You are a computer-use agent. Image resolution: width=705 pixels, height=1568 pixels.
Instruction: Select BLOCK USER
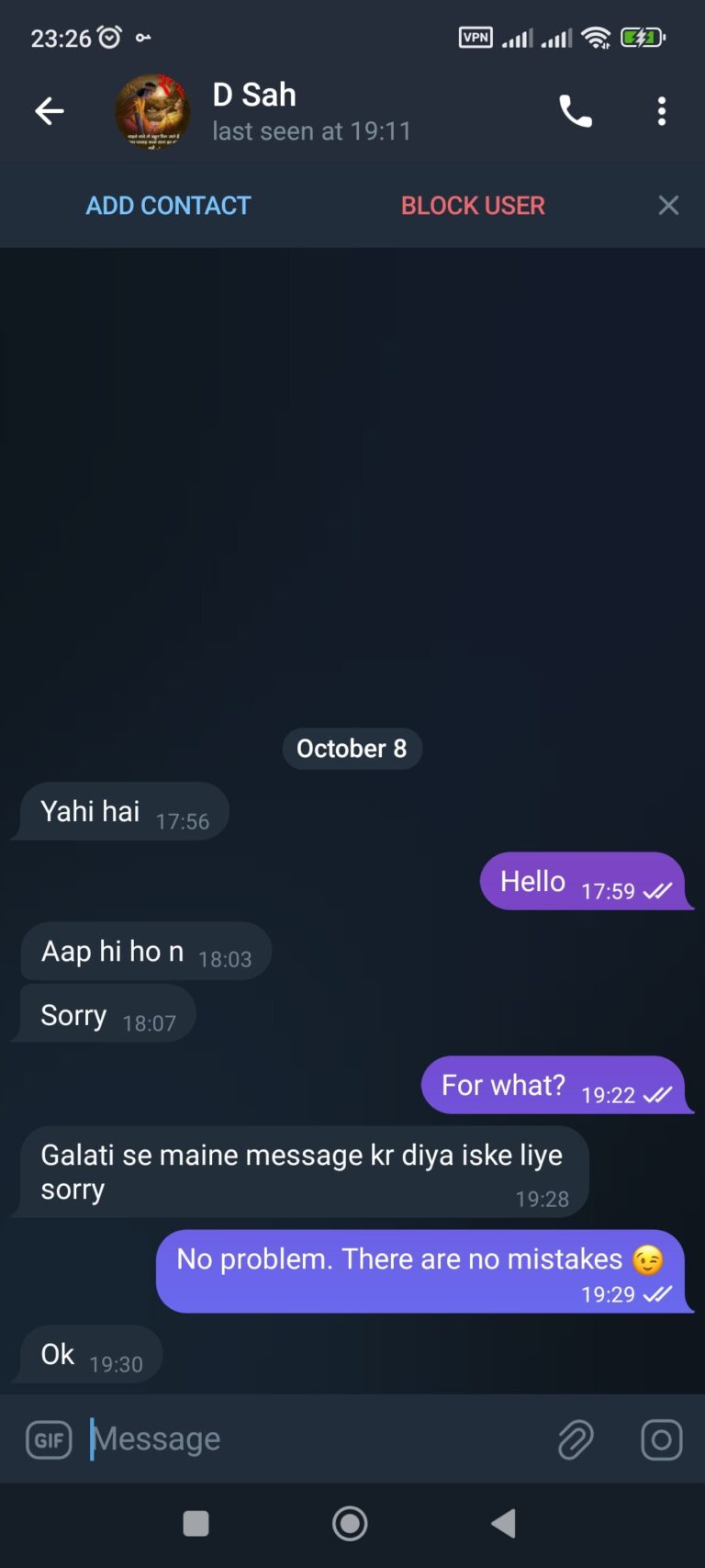tap(473, 205)
